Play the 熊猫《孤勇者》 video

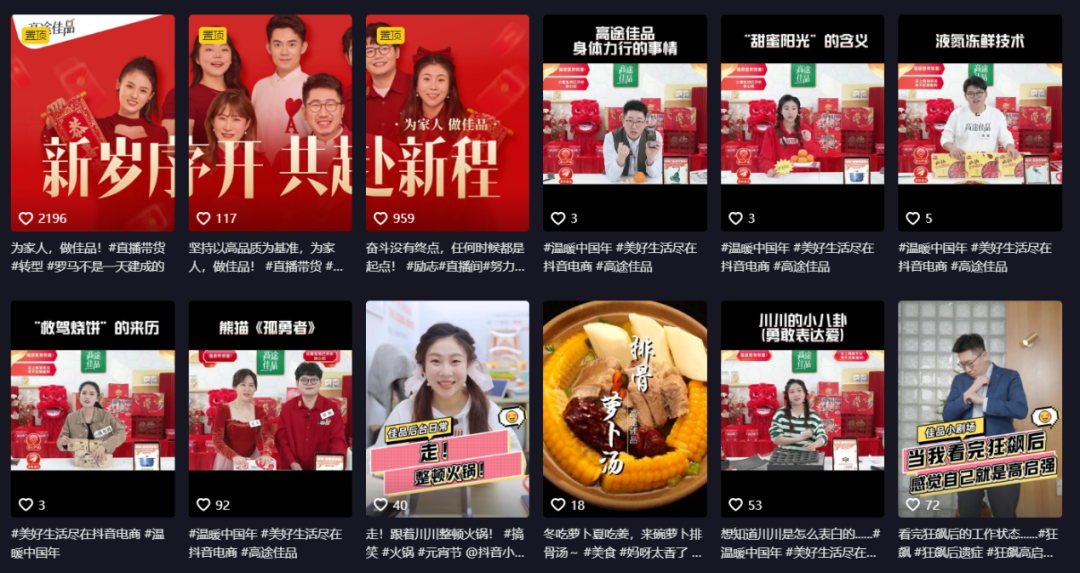270,408
